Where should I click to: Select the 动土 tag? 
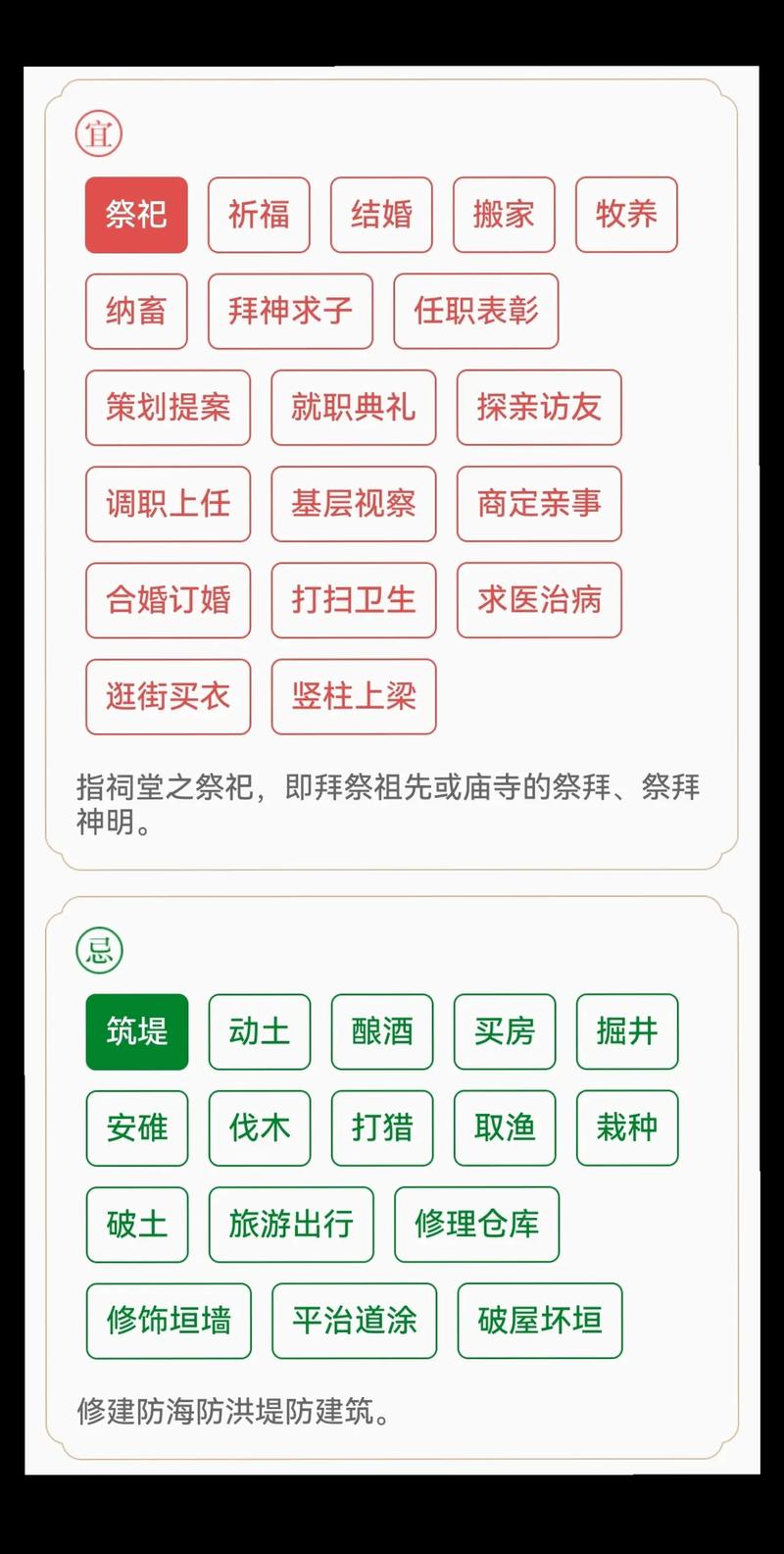coord(259,1031)
